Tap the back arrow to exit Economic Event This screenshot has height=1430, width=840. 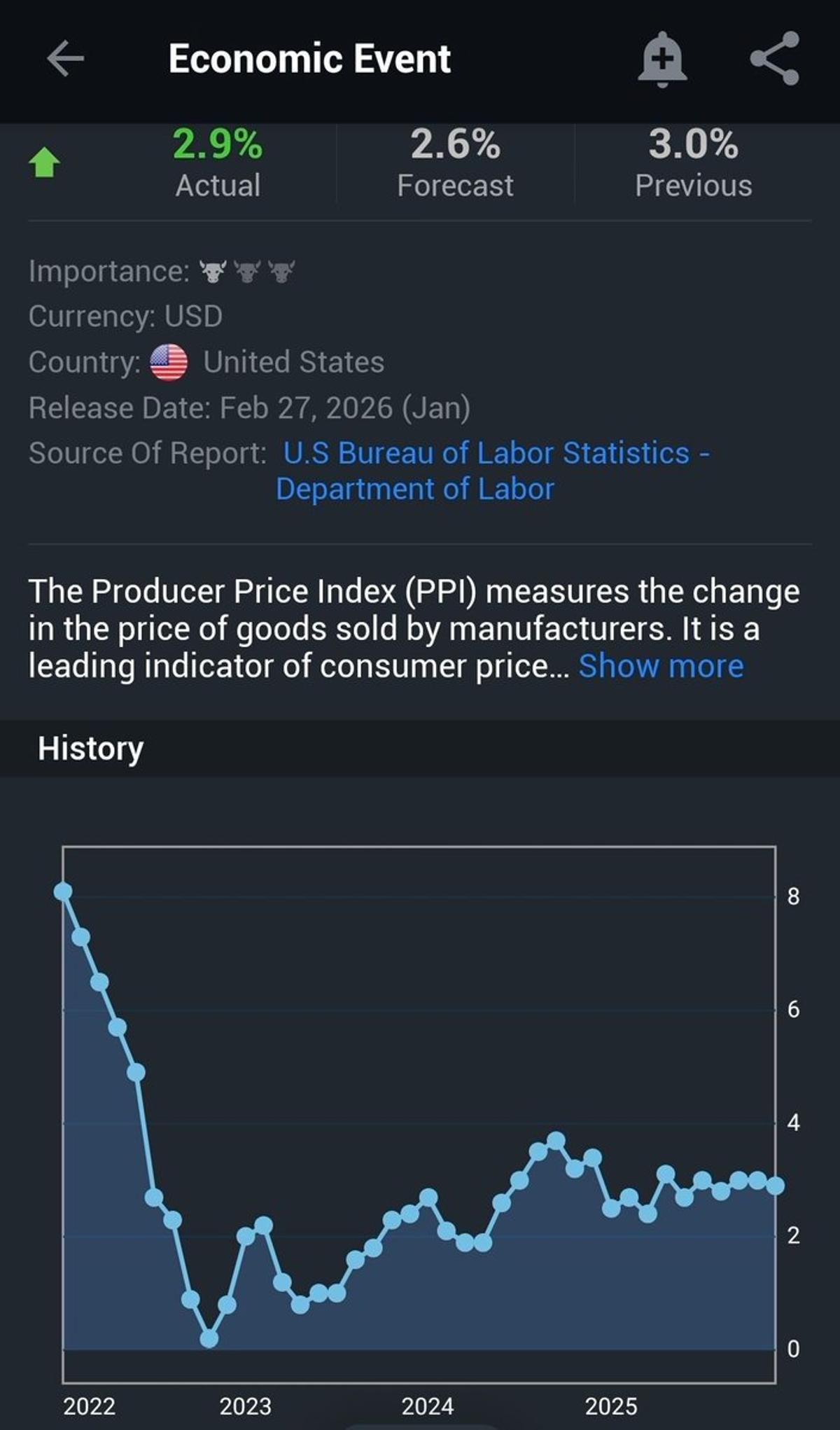pyautogui.click(x=64, y=59)
